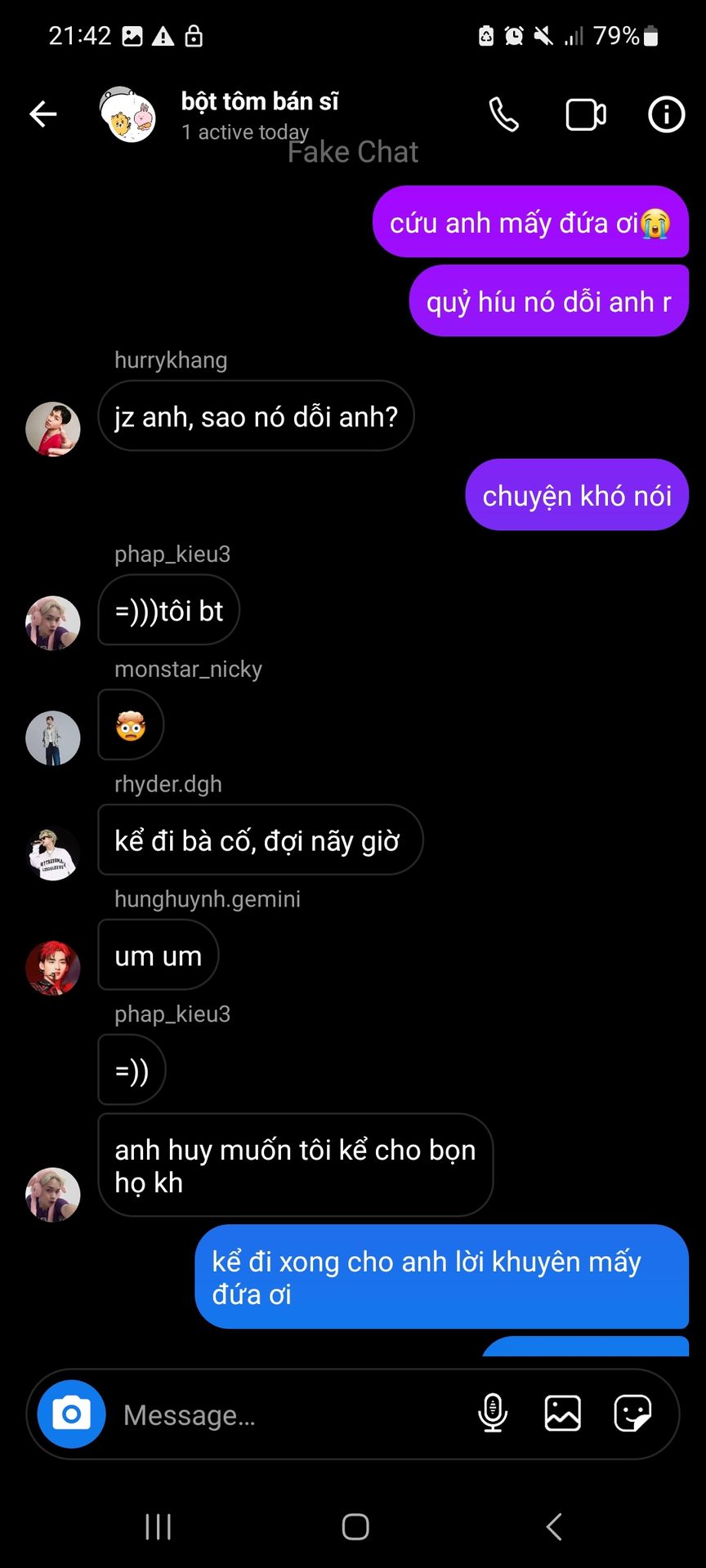
Task: Open monstar_nicky's profile picture
Action: pos(53,737)
